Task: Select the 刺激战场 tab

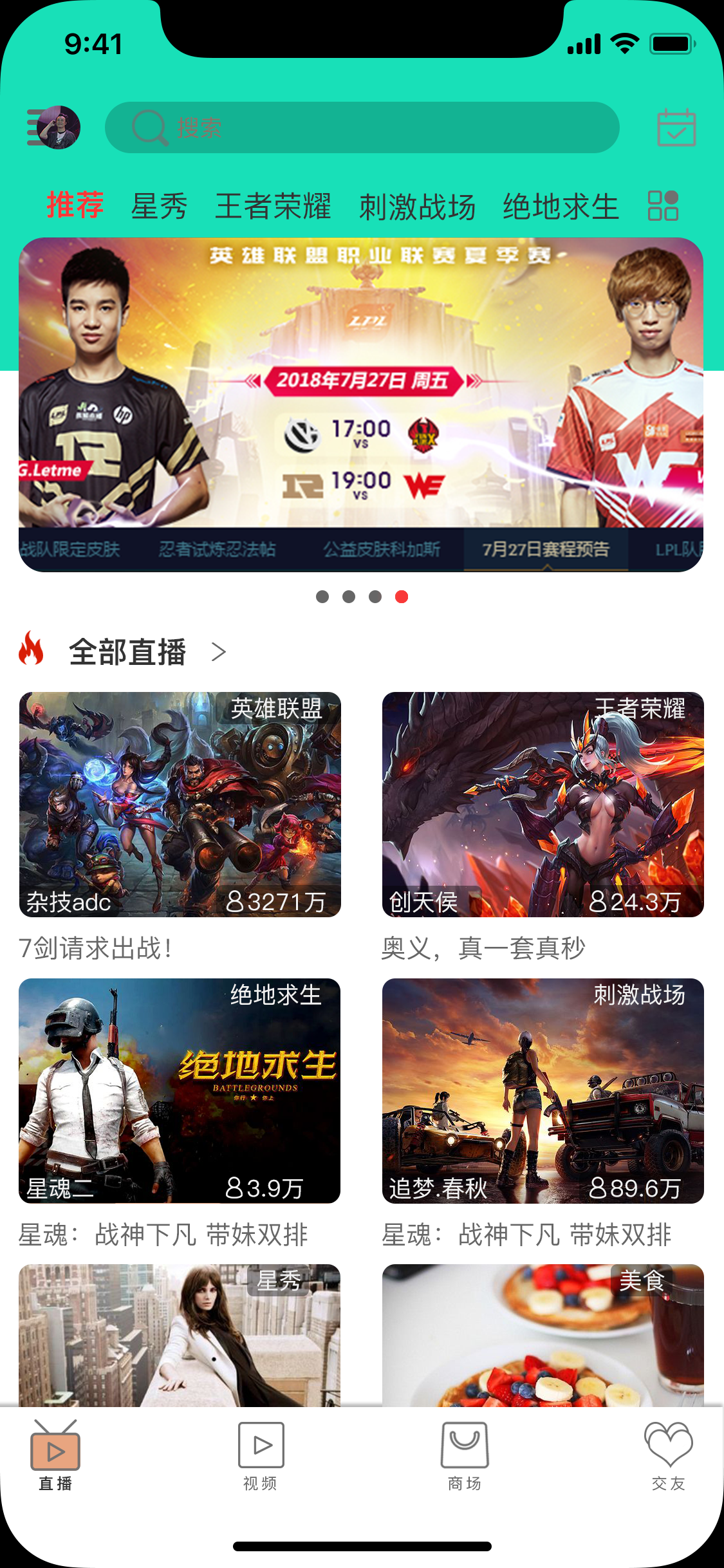Action: coord(417,207)
